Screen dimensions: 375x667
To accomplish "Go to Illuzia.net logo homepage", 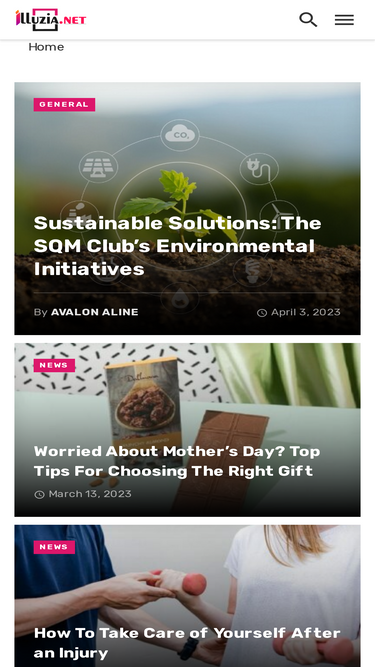I will click(51, 20).
